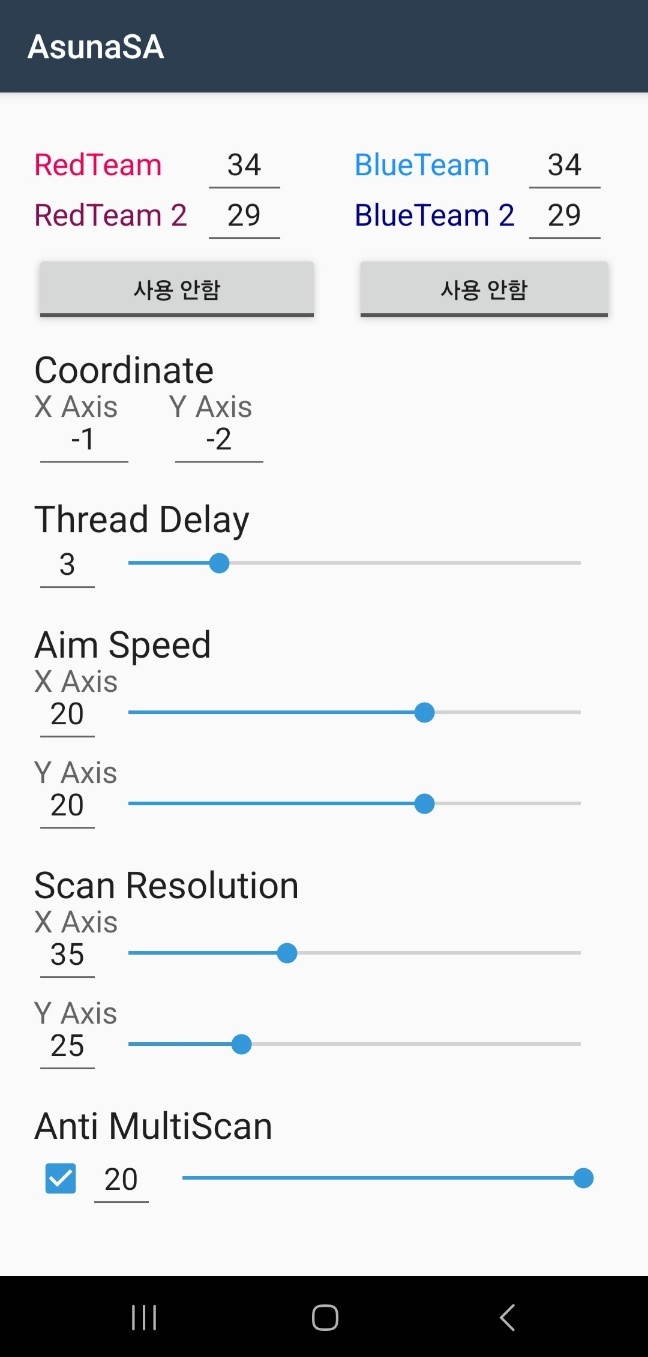Edit the Scan Resolution Y Axis value
This screenshot has height=1357, width=648.
click(67, 1046)
